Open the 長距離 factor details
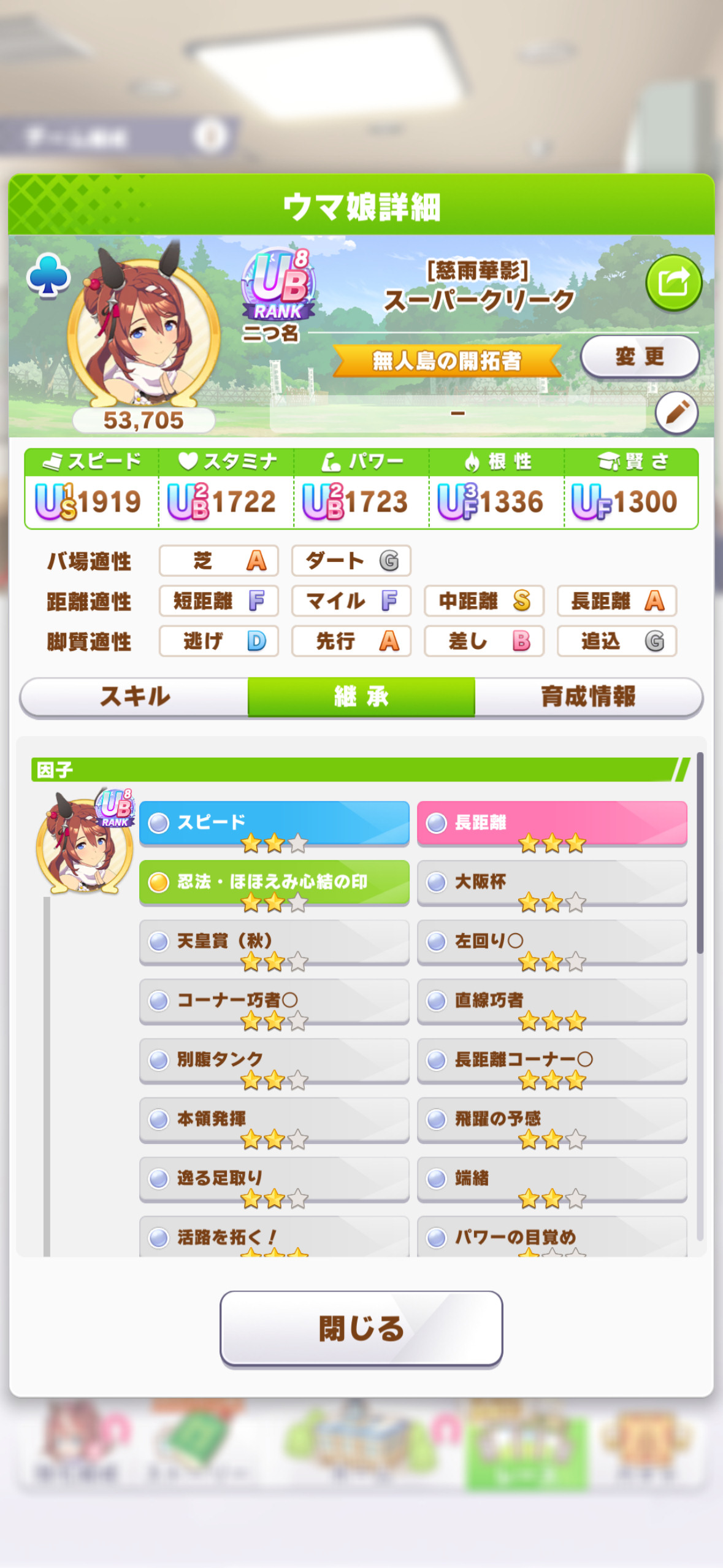Image resolution: width=723 pixels, height=1568 pixels. pos(552,823)
